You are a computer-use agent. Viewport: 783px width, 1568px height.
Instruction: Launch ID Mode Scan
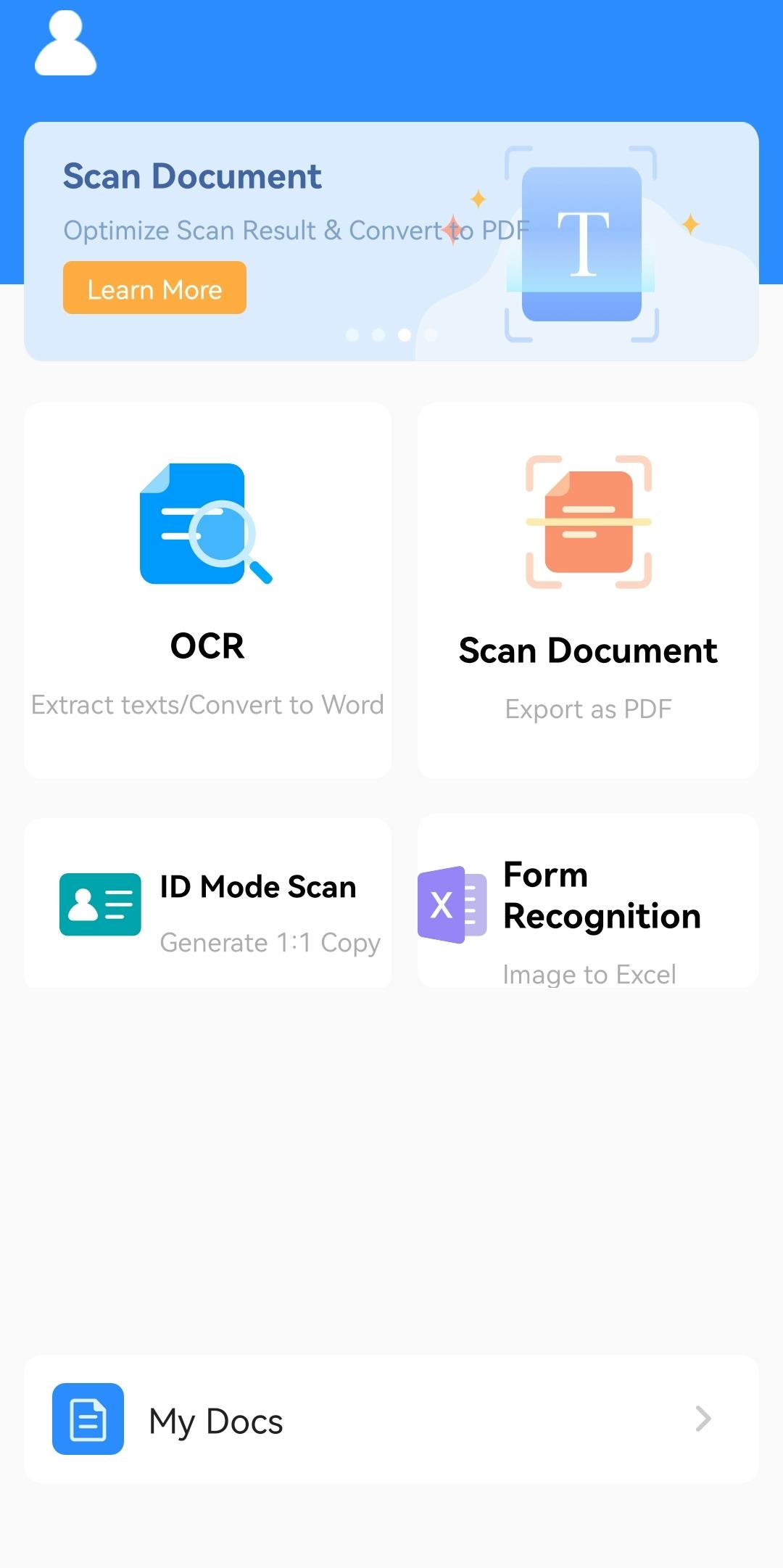point(207,904)
